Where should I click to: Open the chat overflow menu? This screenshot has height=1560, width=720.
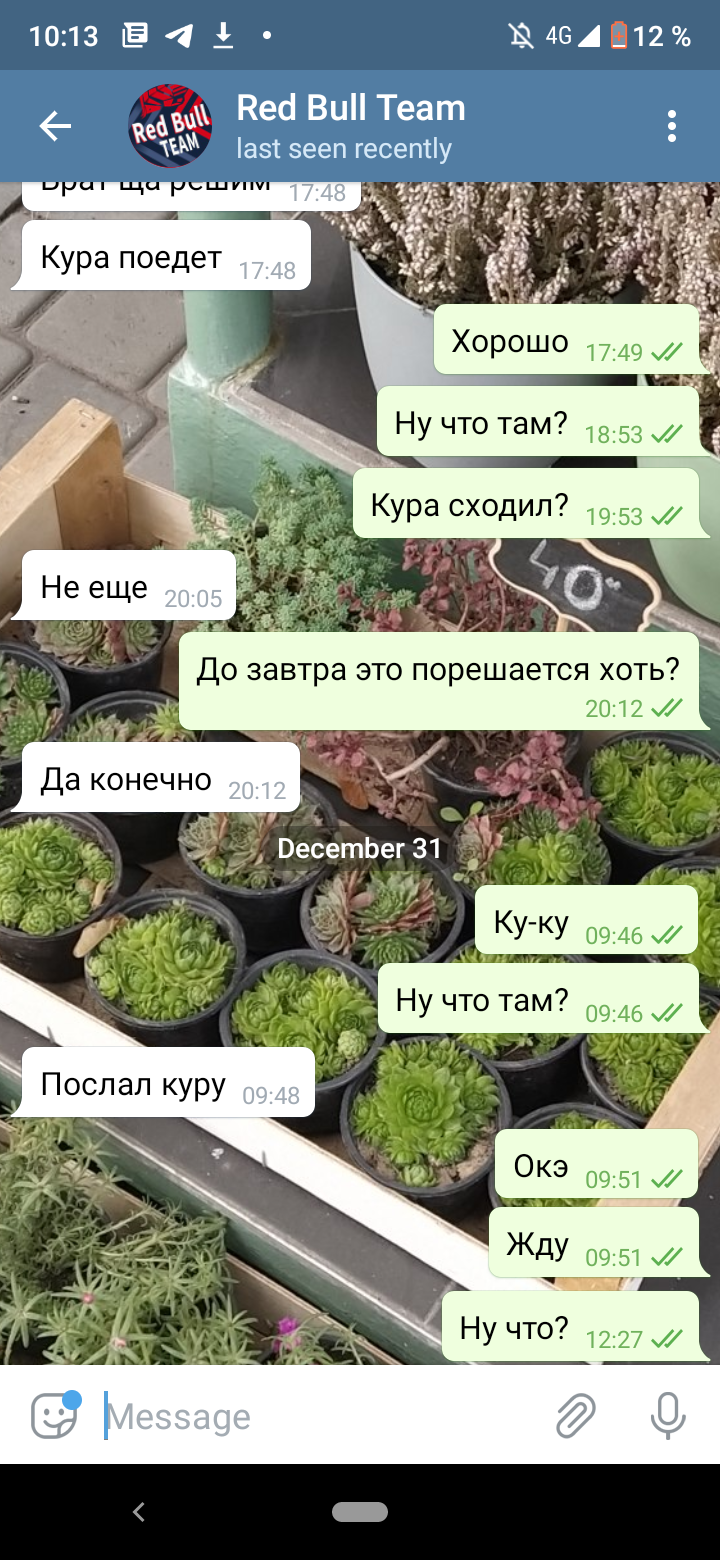[x=671, y=126]
